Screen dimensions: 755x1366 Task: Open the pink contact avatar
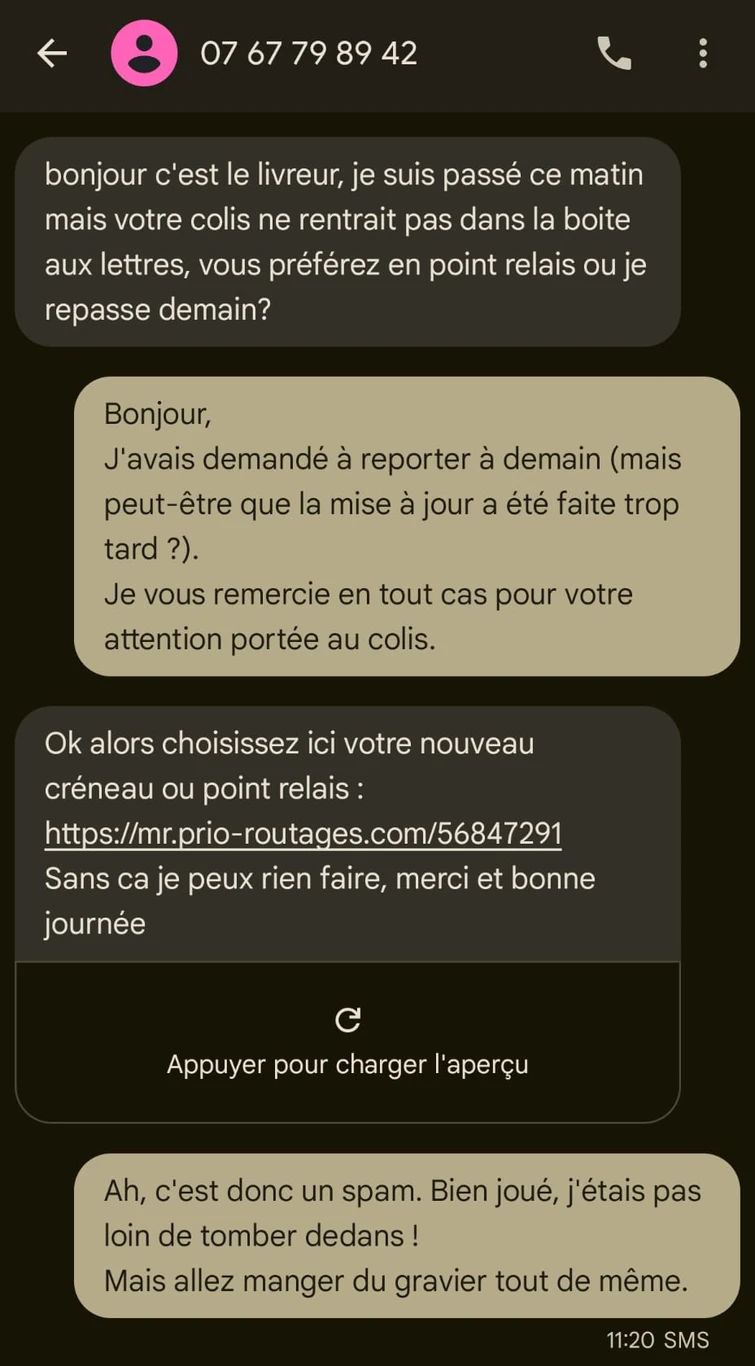(144, 53)
